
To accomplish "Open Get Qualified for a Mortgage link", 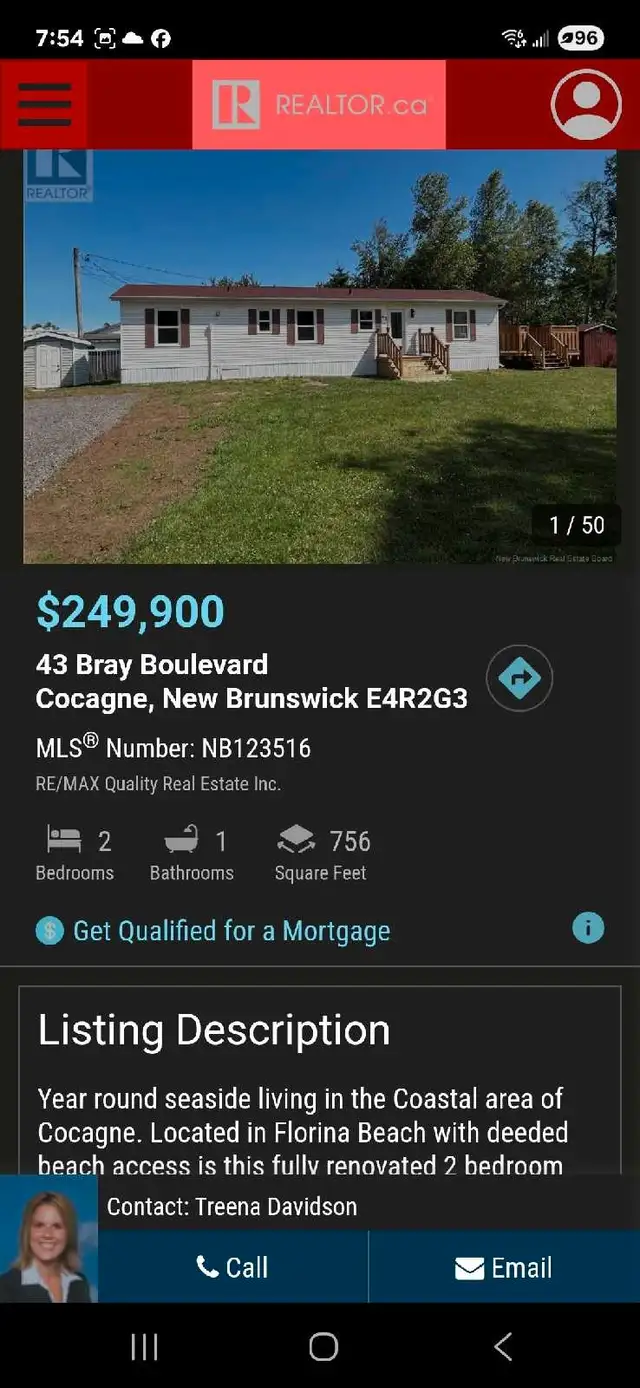I will [231, 931].
